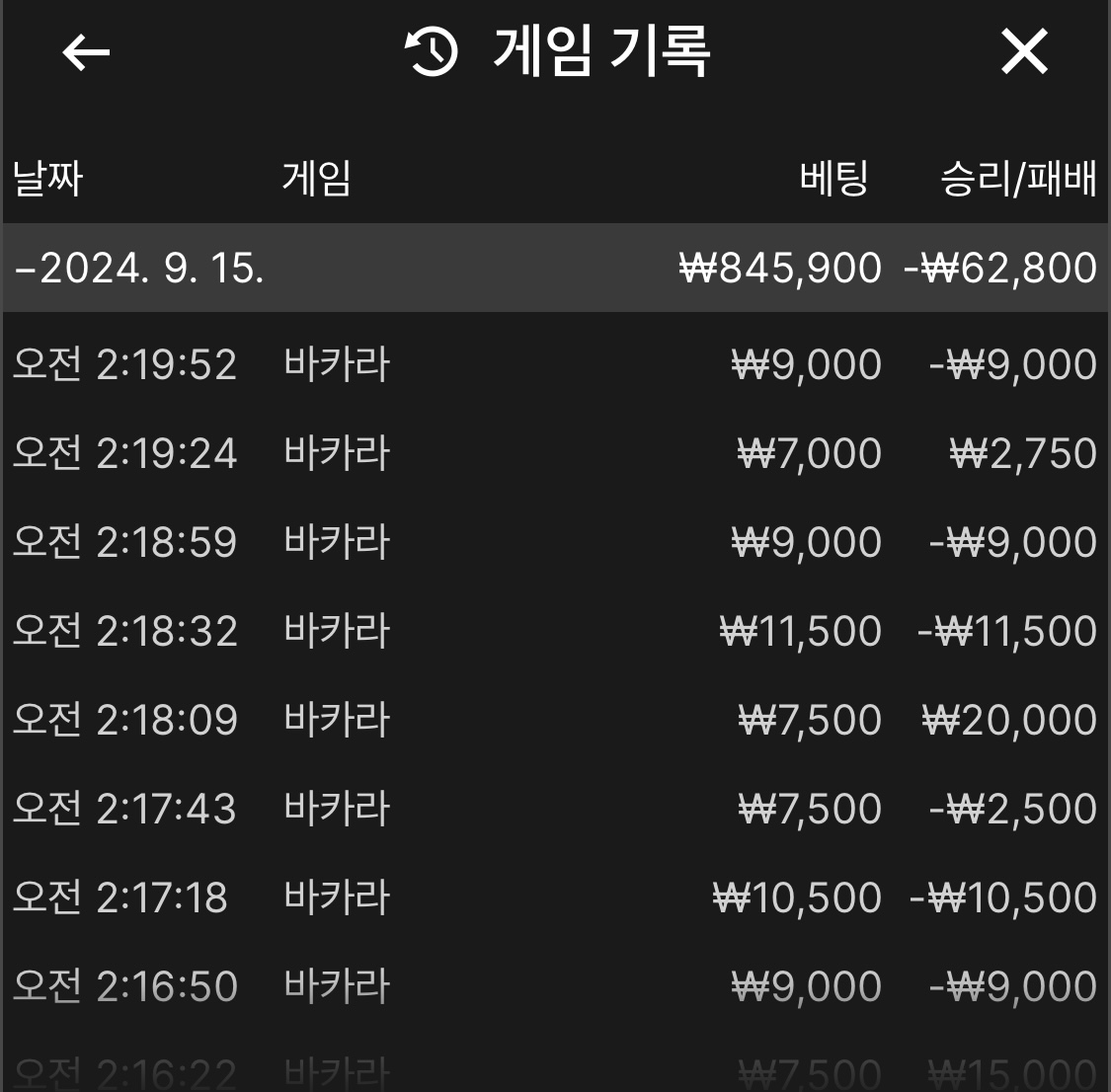Viewport: 1111px width, 1092px height.
Task: Tap the 오전 2:16:50 바카라 row
Action: click(555, 986)
